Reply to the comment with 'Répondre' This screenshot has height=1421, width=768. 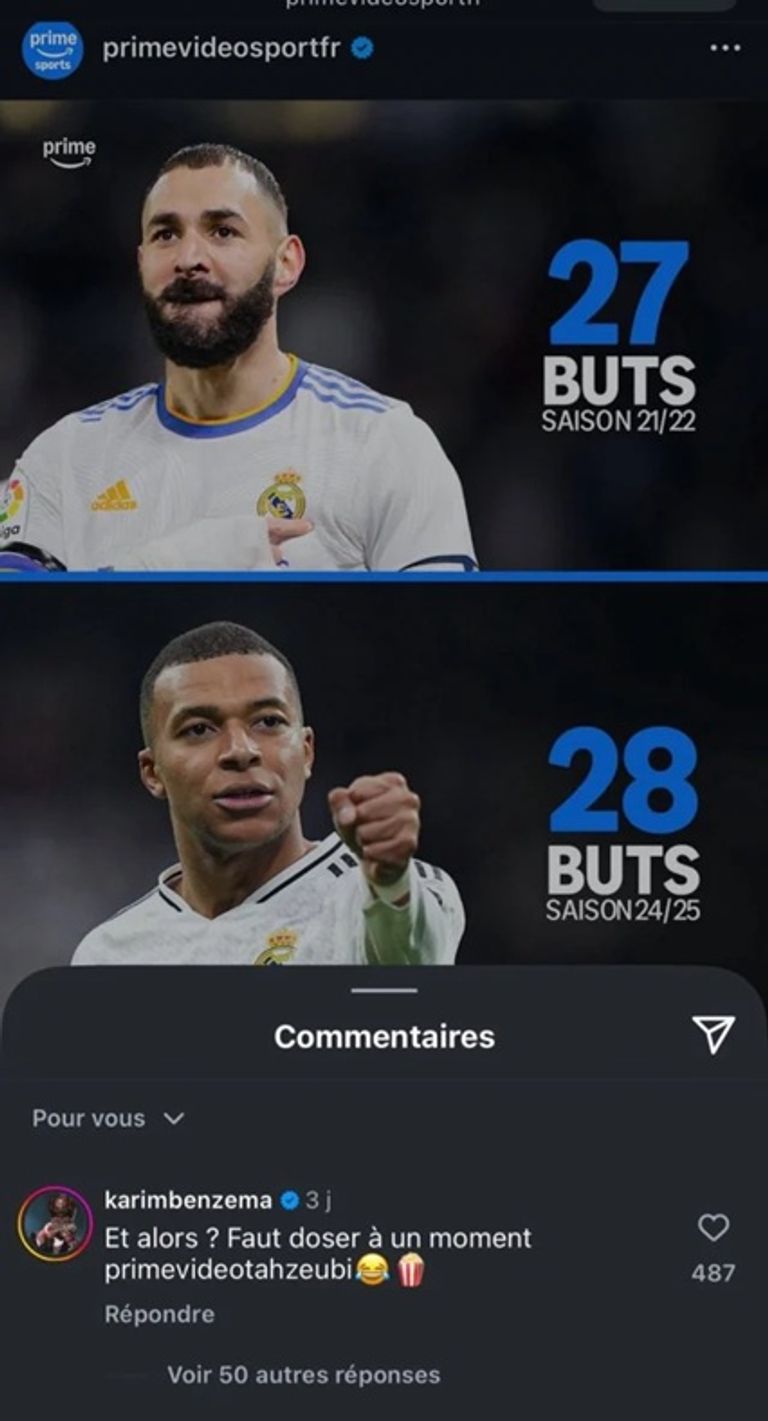tap(160, 1316)
